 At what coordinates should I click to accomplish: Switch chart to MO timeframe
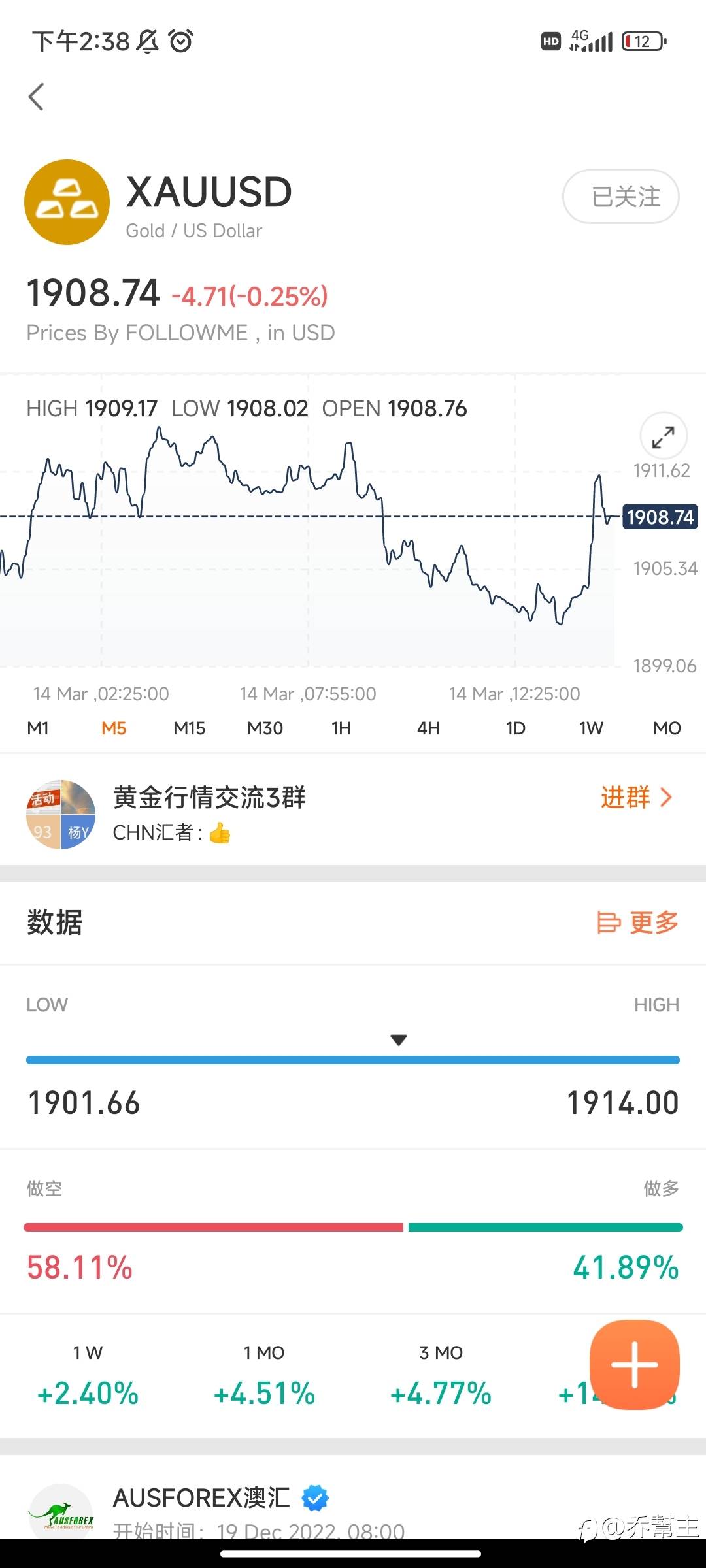667,728
